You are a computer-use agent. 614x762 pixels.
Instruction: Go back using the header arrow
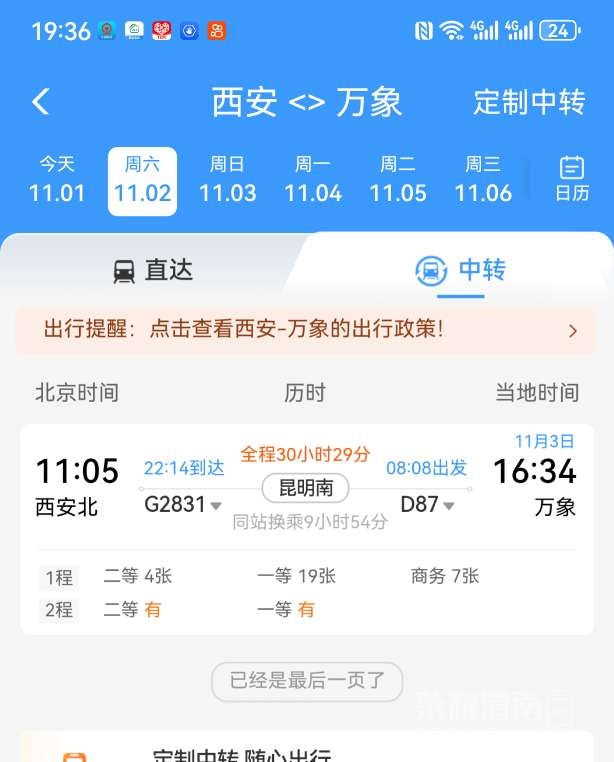(x=41, y=102)
